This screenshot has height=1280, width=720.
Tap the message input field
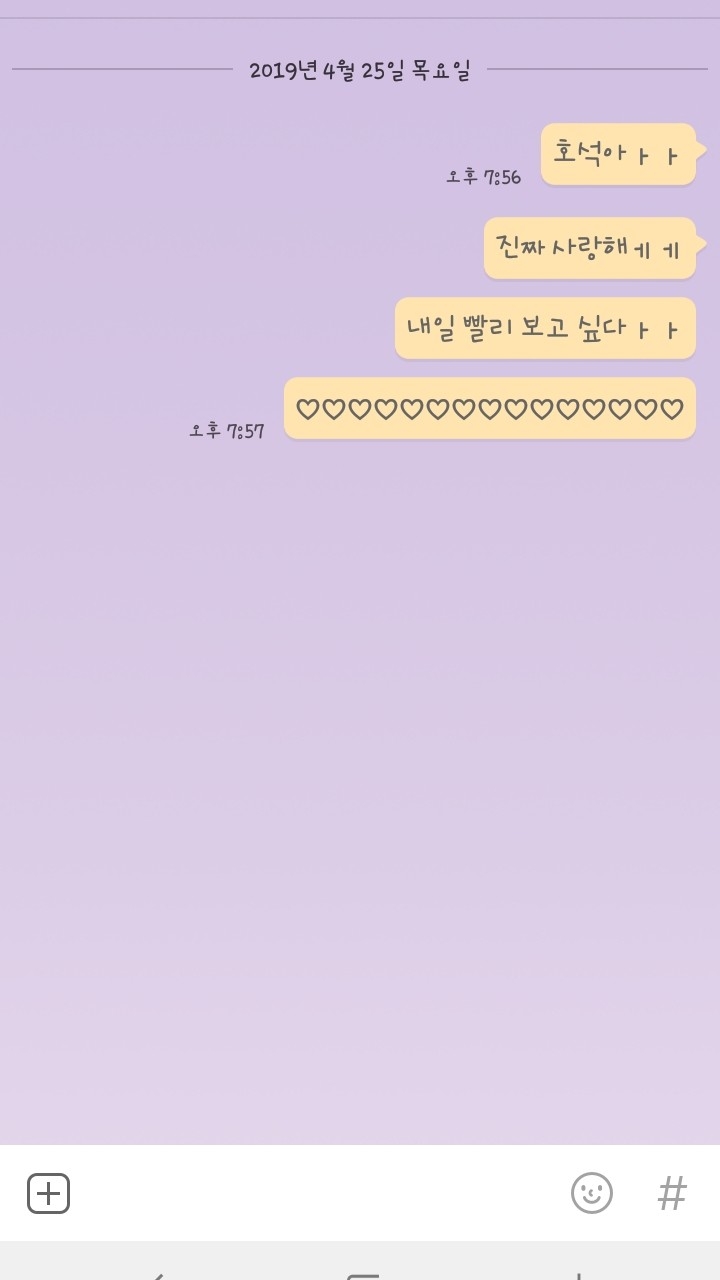(x=320, y=1193)
